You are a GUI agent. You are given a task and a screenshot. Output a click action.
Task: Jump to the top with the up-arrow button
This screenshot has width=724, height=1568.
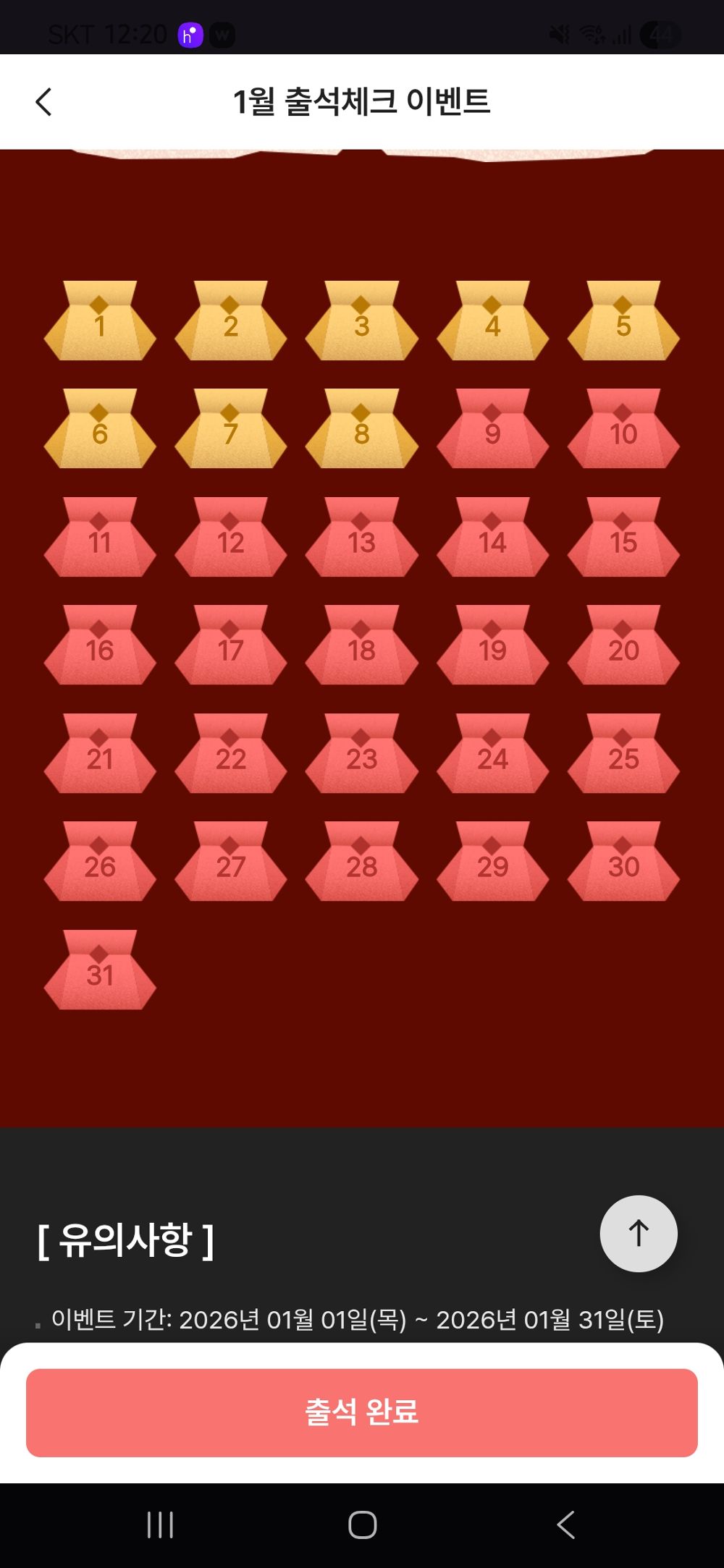639,1233
